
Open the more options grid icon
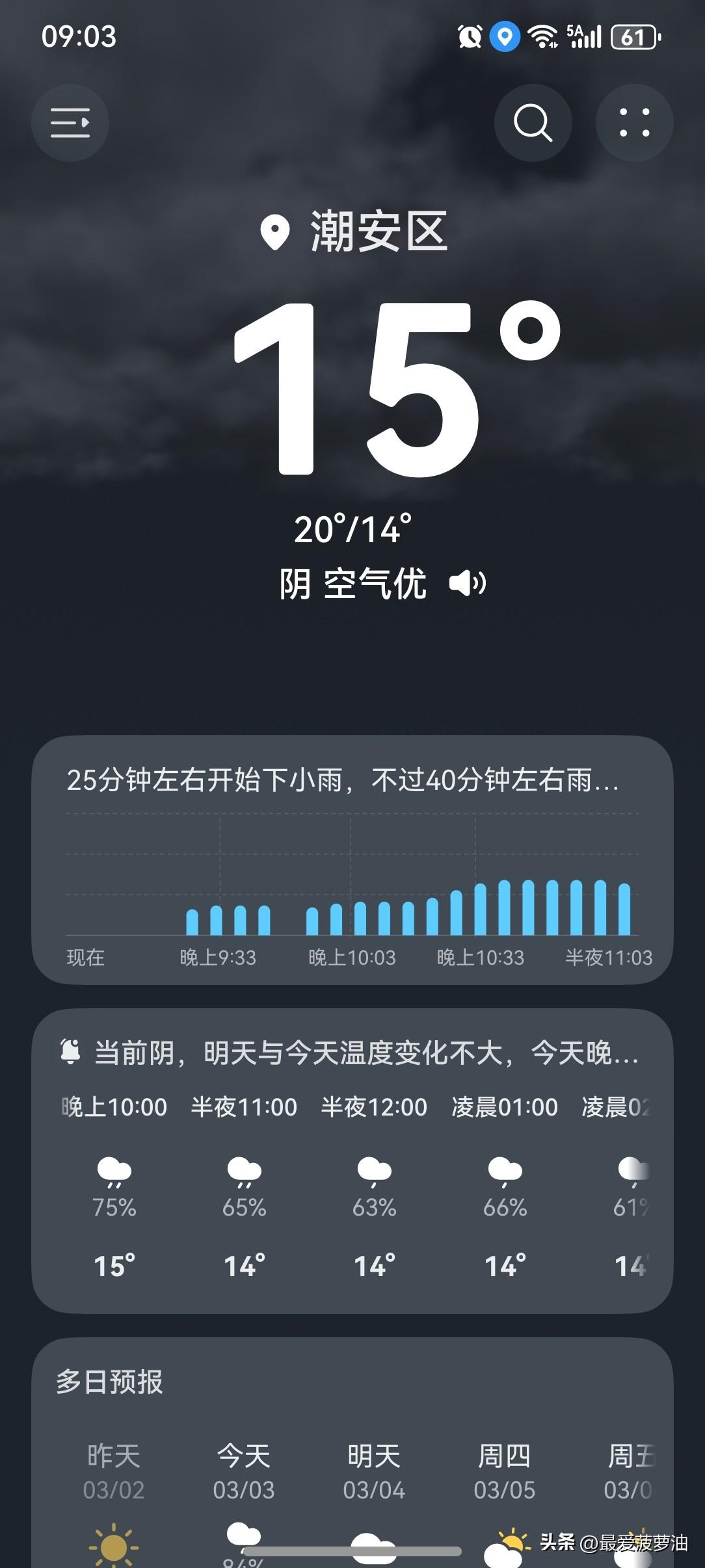pyautogui.click(x=635, y=123)
